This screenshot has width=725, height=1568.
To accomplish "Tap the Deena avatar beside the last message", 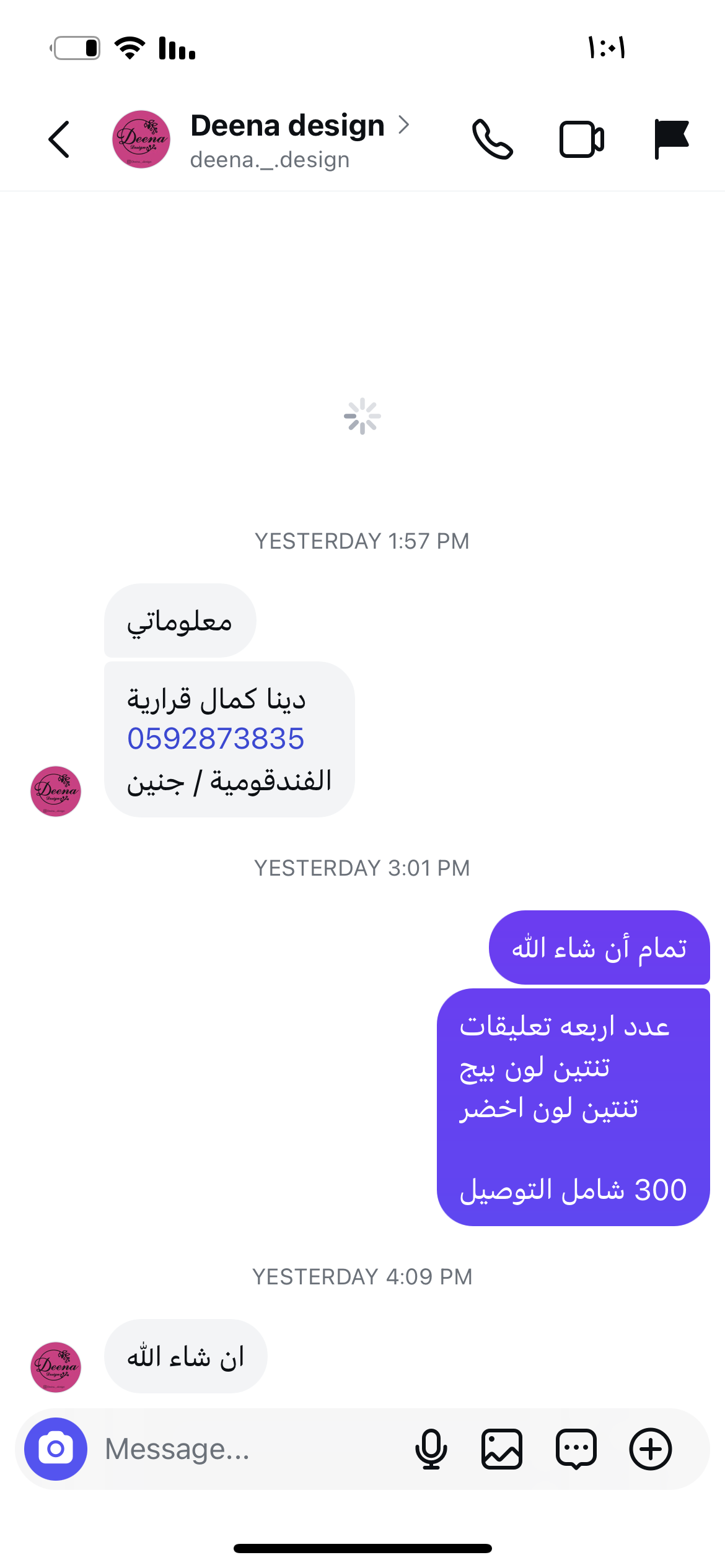I will pos(56,1367).
